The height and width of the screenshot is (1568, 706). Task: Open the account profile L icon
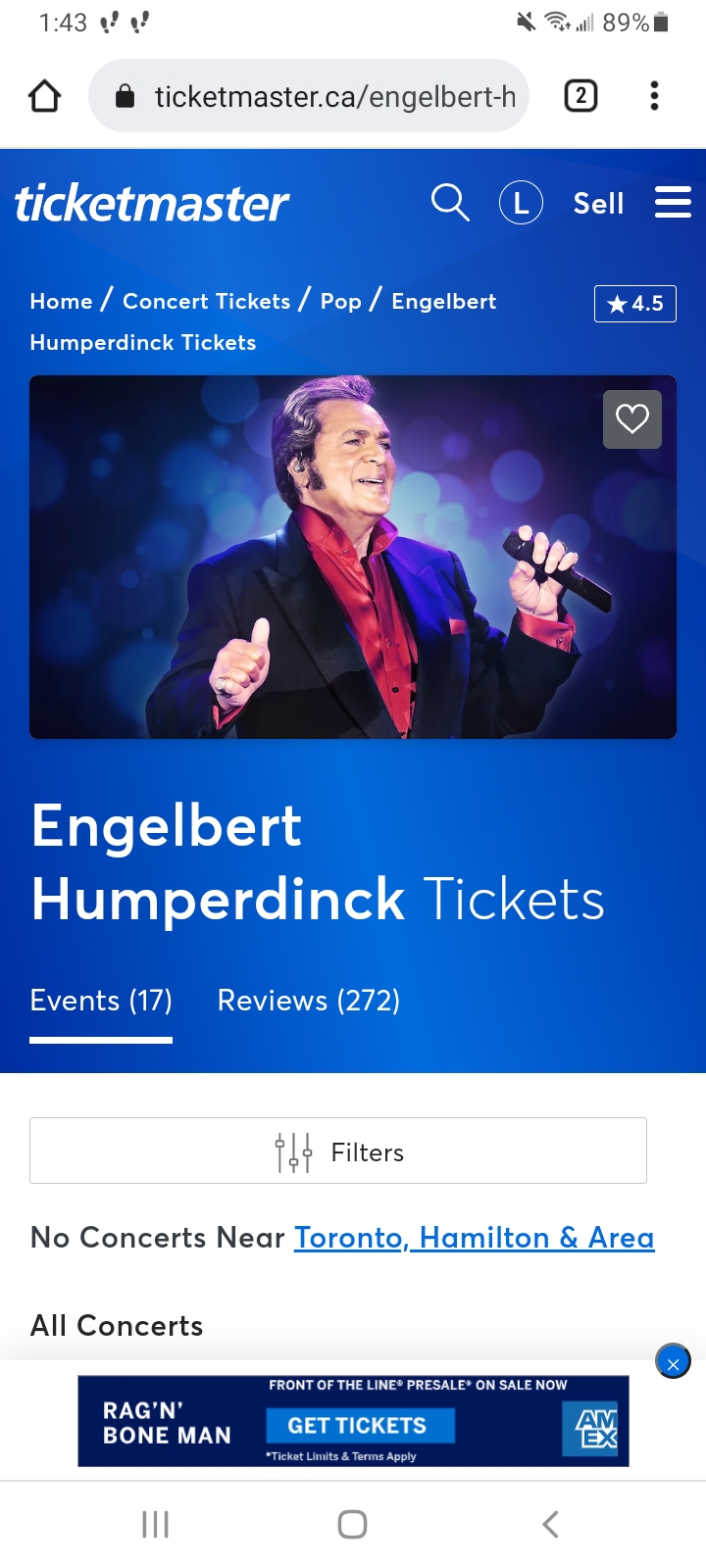pyautogui.click(x=521, y=203)
